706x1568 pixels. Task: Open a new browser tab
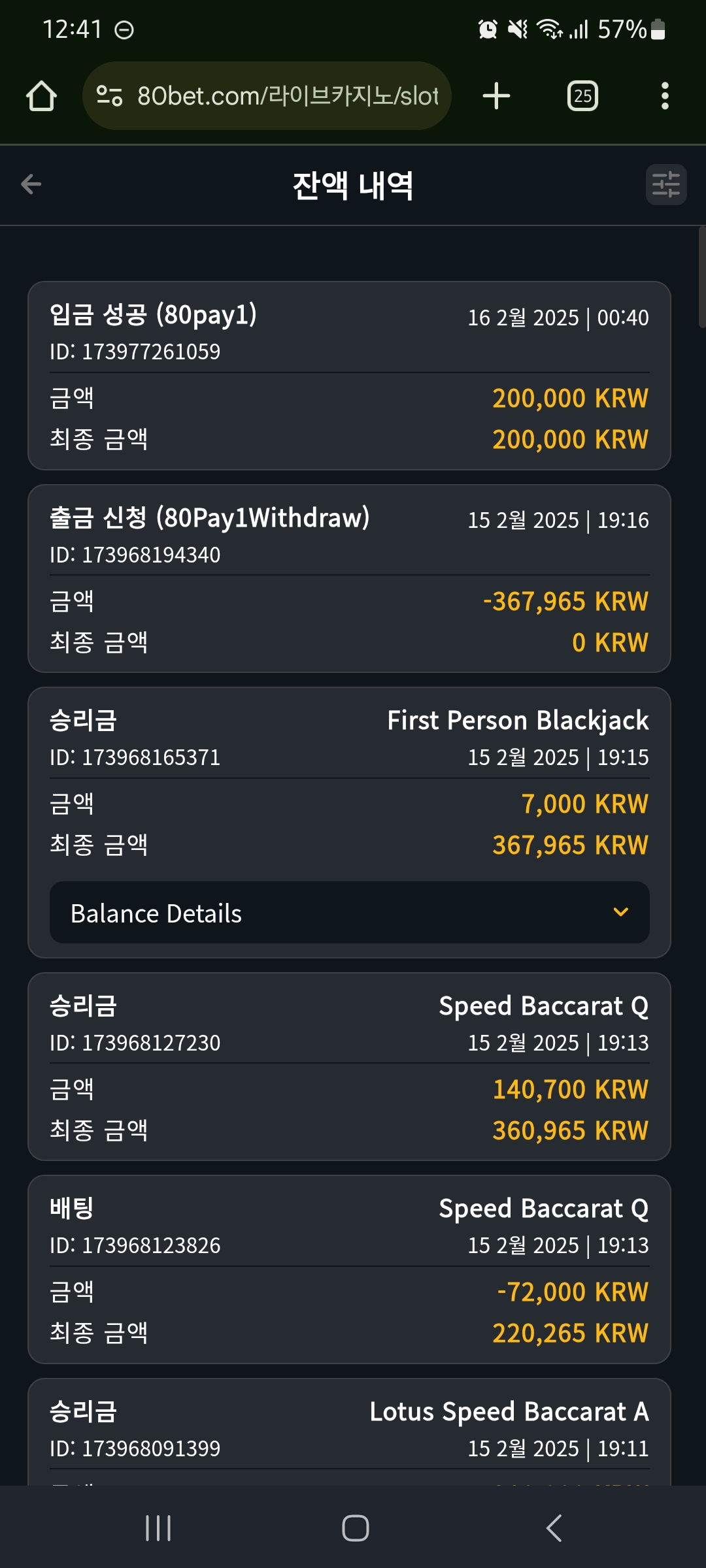[x=496, y=96]
